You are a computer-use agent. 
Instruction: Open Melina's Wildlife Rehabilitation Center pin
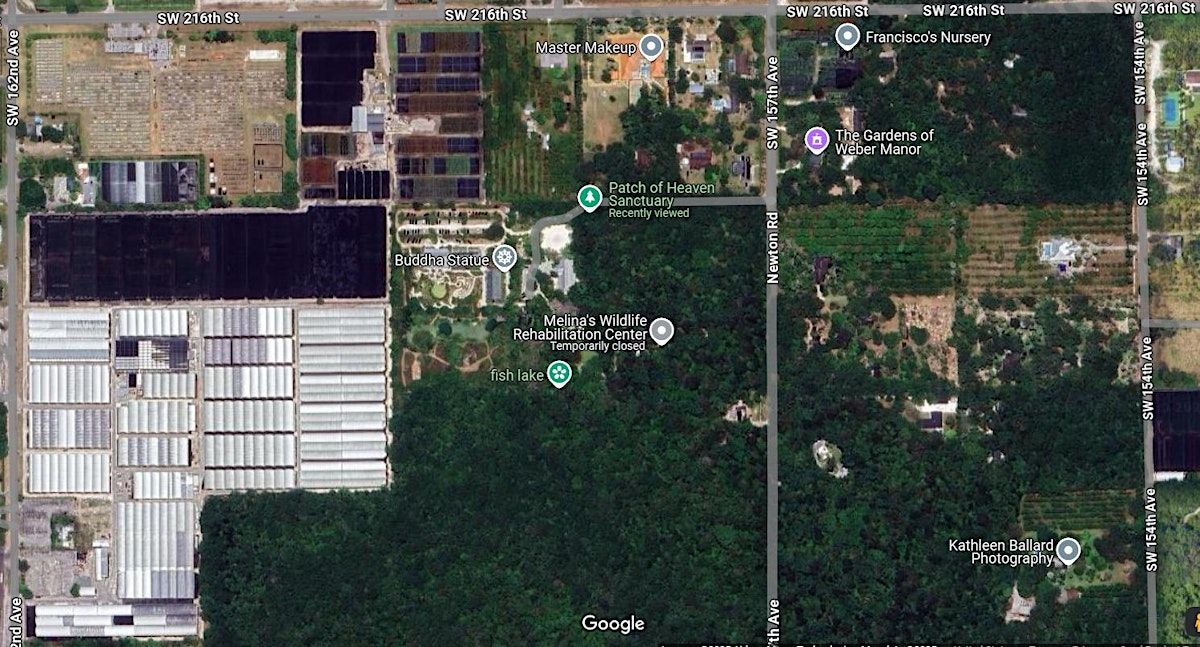tap(661, 330)
